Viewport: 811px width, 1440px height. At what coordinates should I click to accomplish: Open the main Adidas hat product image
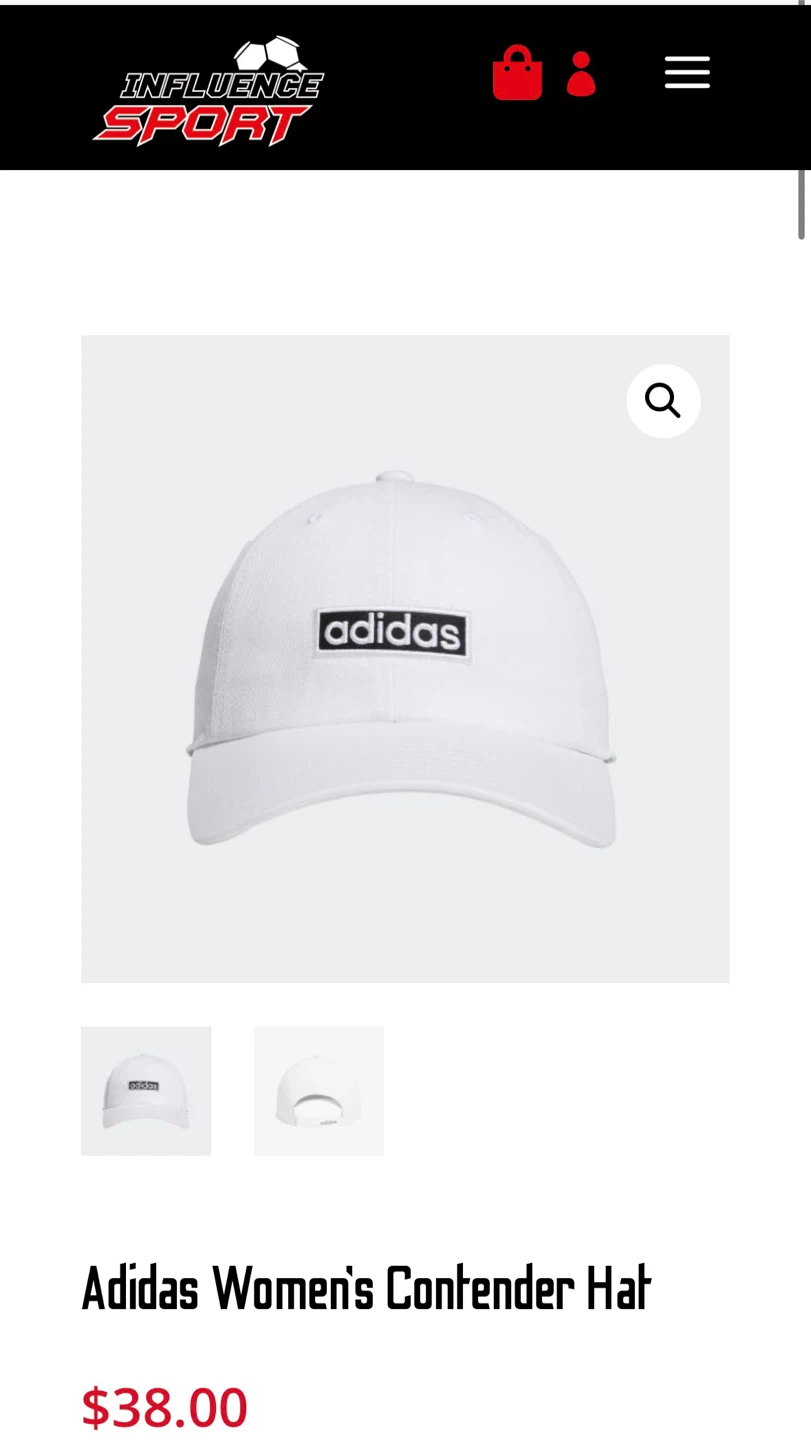pyautogui.click(x=405, y=660)
